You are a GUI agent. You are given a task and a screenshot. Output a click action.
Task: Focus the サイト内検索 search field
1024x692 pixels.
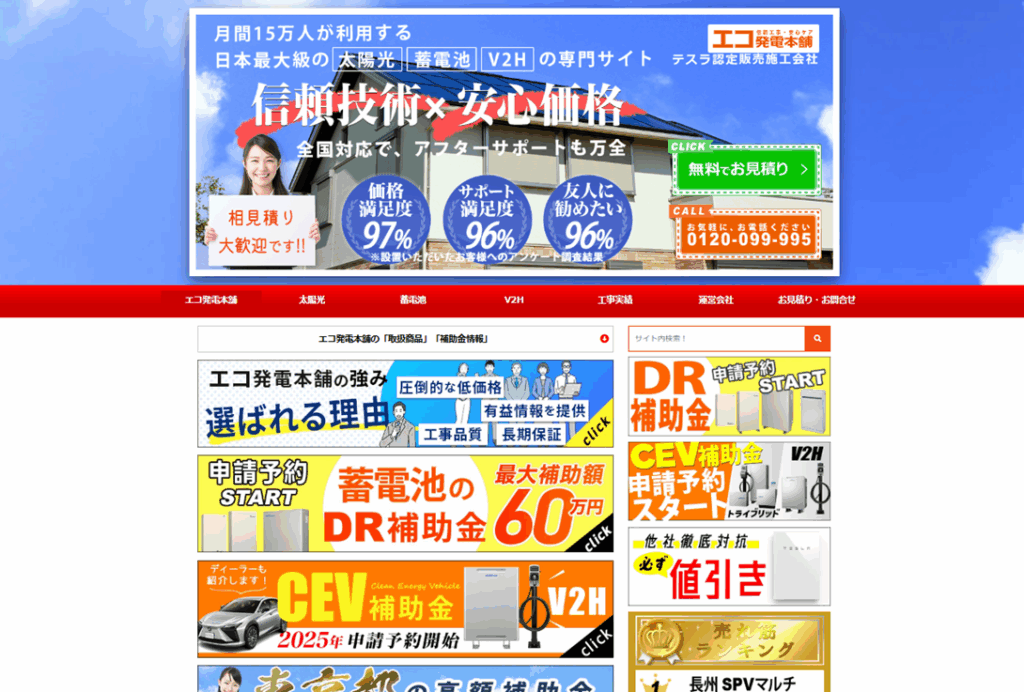tap(716, 339)
